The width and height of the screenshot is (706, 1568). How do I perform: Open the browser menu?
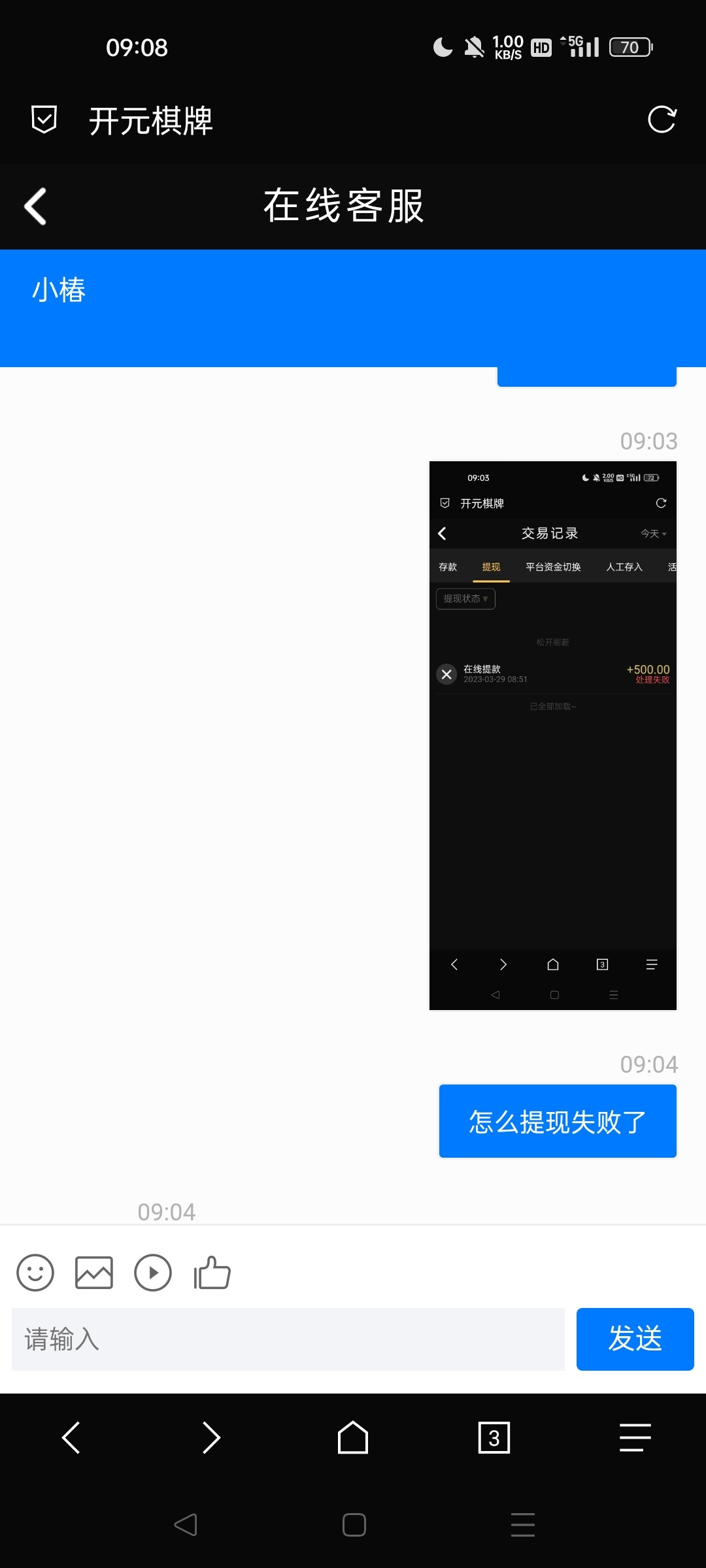point(635,1438)
